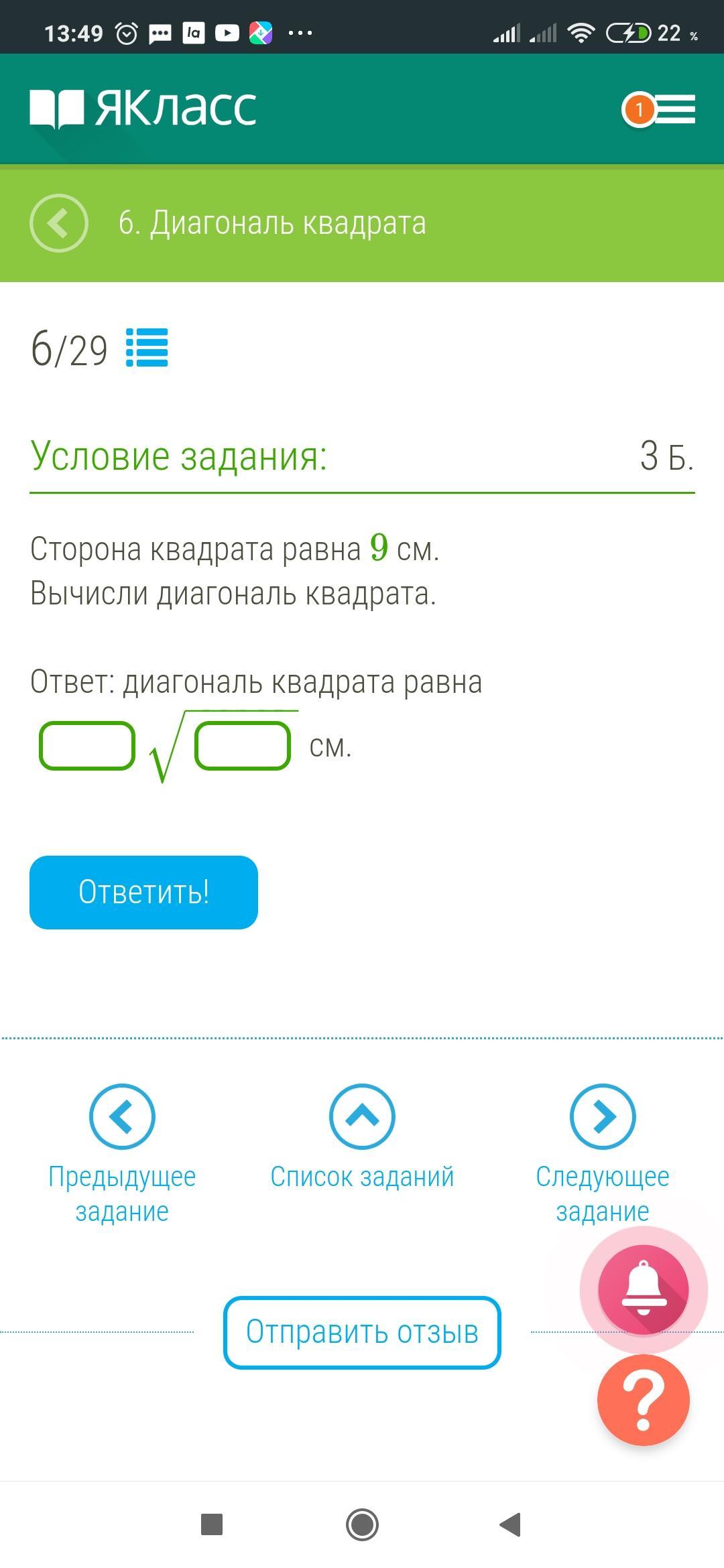Tap the ЯКласс logo to go home
This screenshot has width=724, height=1568.
point(143,108)
